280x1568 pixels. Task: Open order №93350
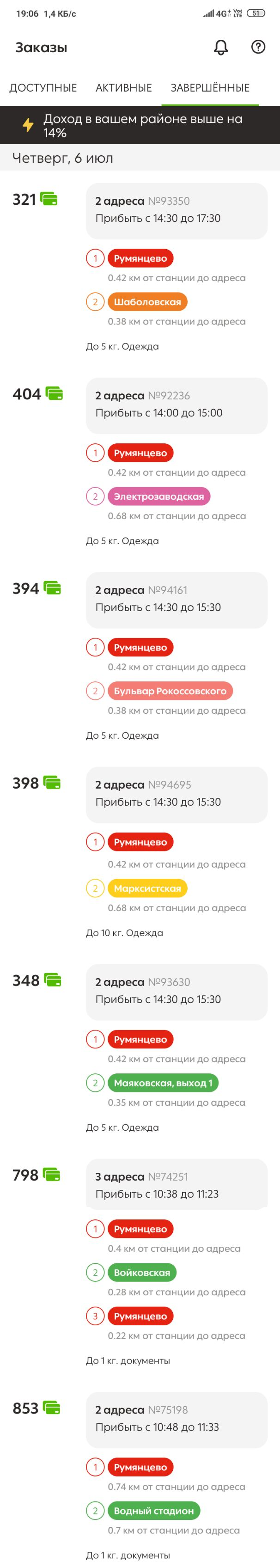coord(177,210)
